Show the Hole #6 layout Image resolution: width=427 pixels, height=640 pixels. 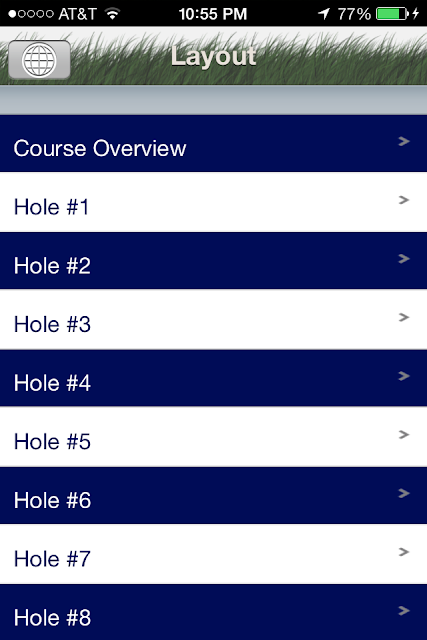click(214, 496)
